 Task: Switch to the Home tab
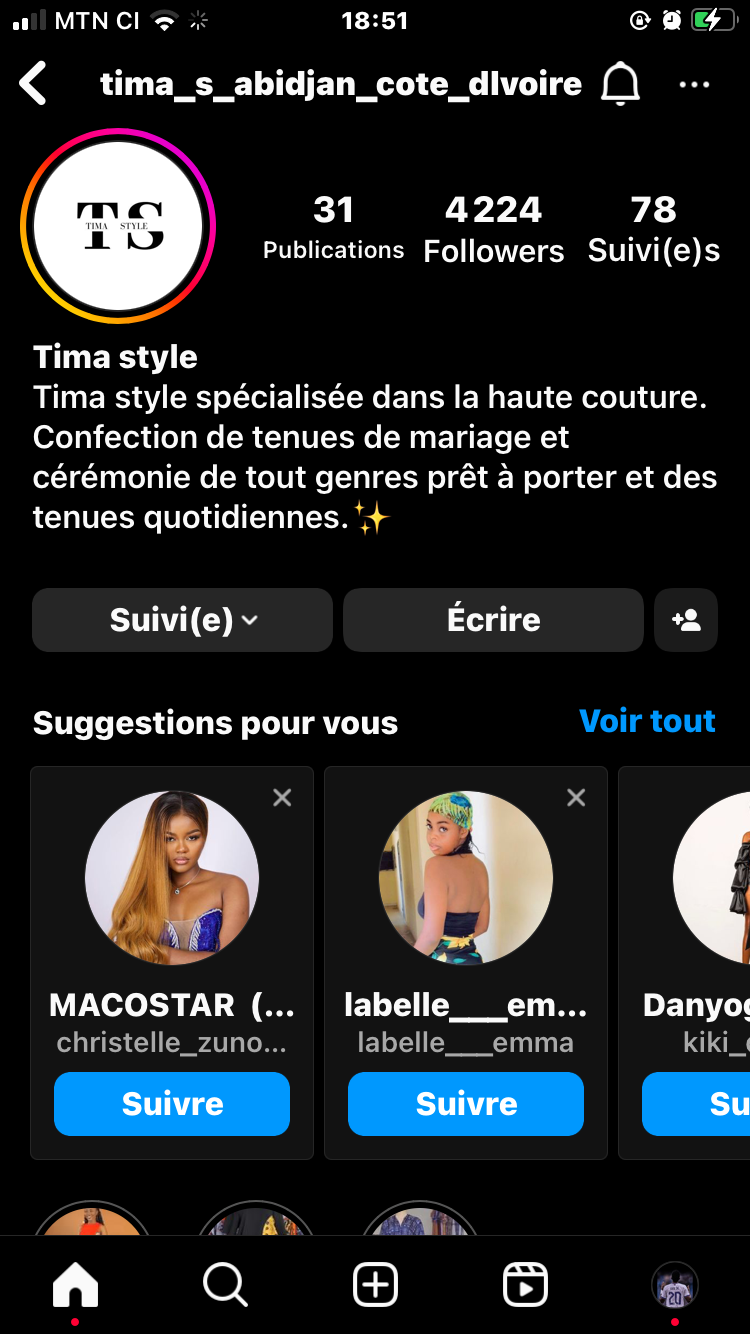(x=76, y=1285)
